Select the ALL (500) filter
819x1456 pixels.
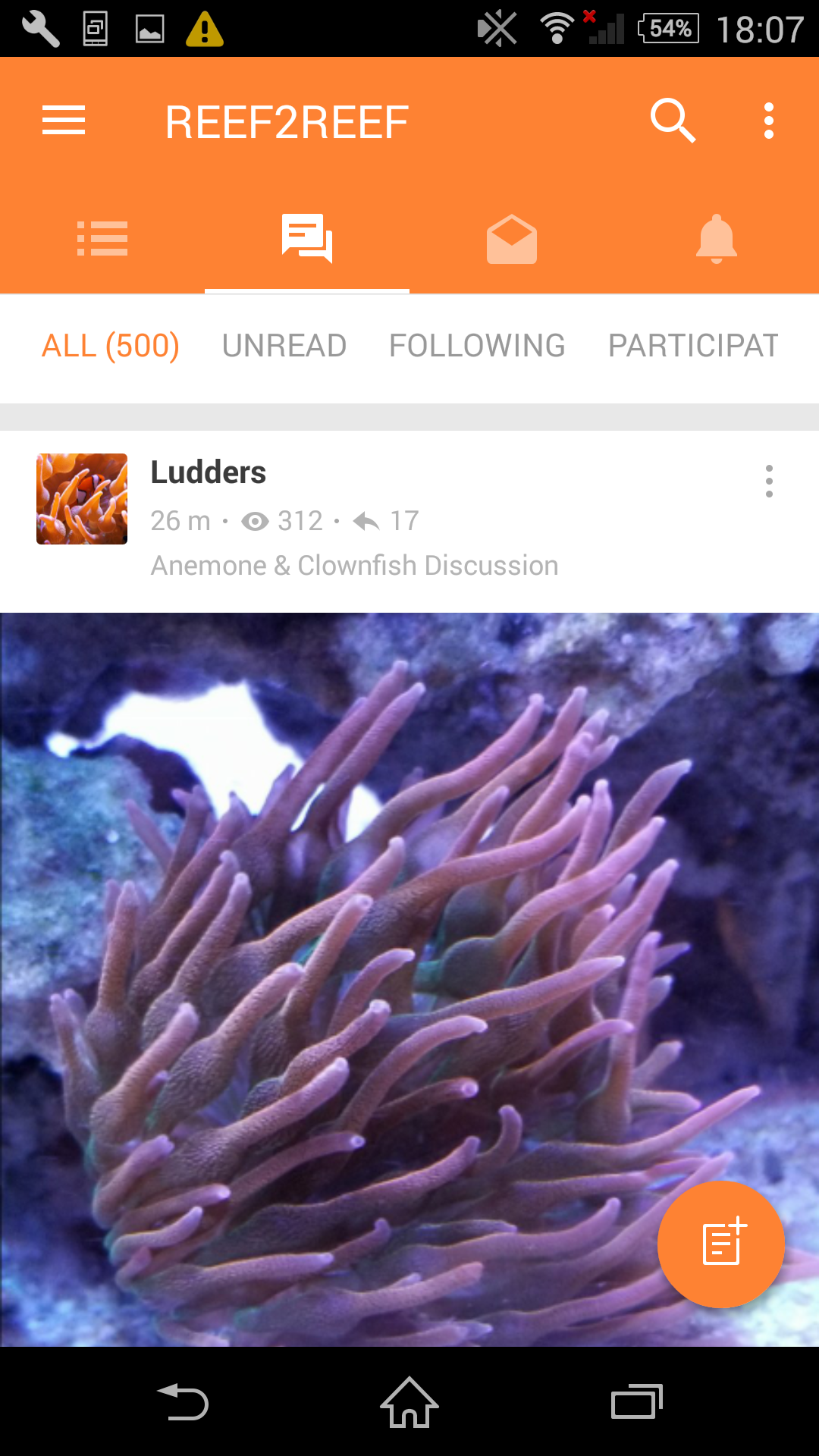(x=110, y=346)
